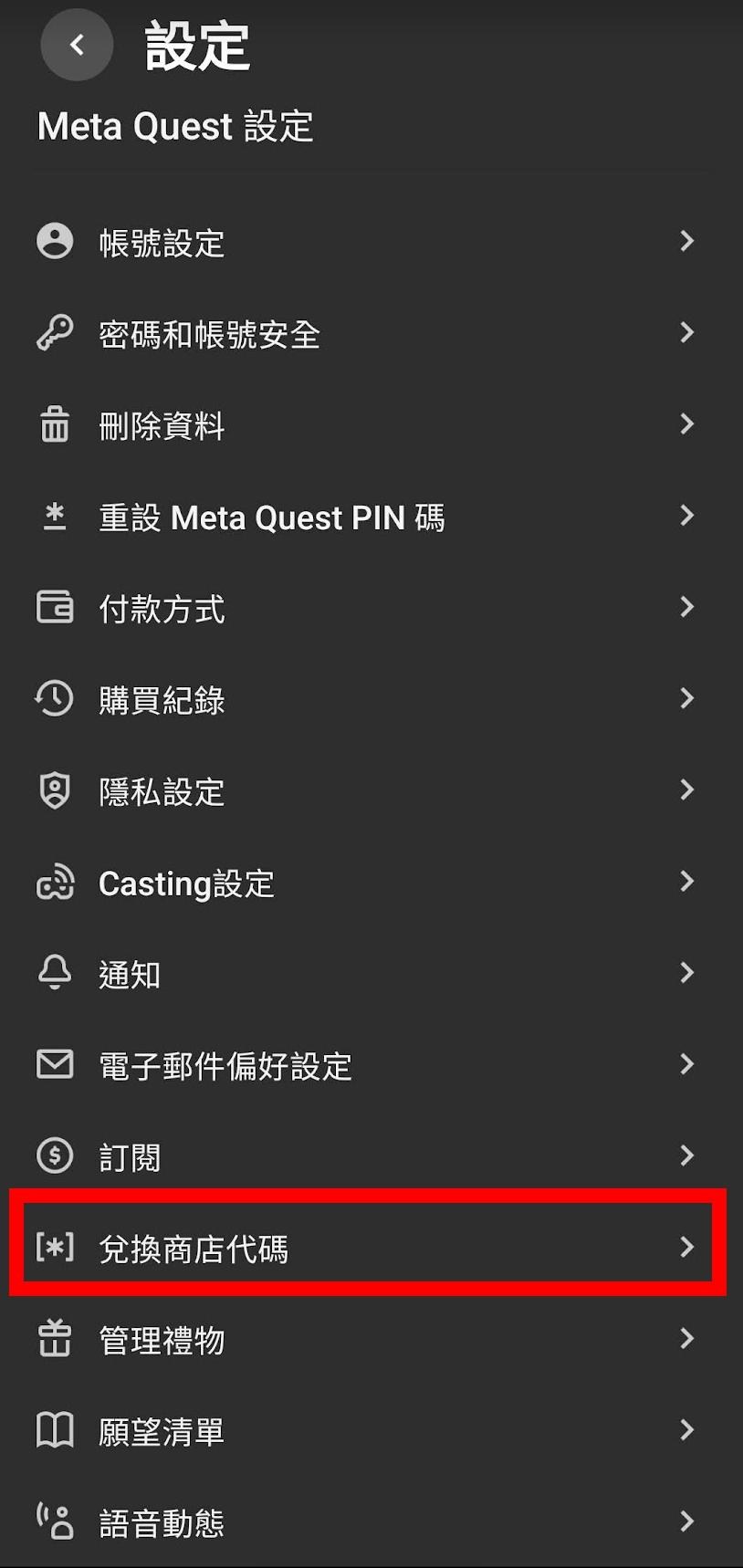
Task: Click the bell icon for 通知
Action: point(55,974)
